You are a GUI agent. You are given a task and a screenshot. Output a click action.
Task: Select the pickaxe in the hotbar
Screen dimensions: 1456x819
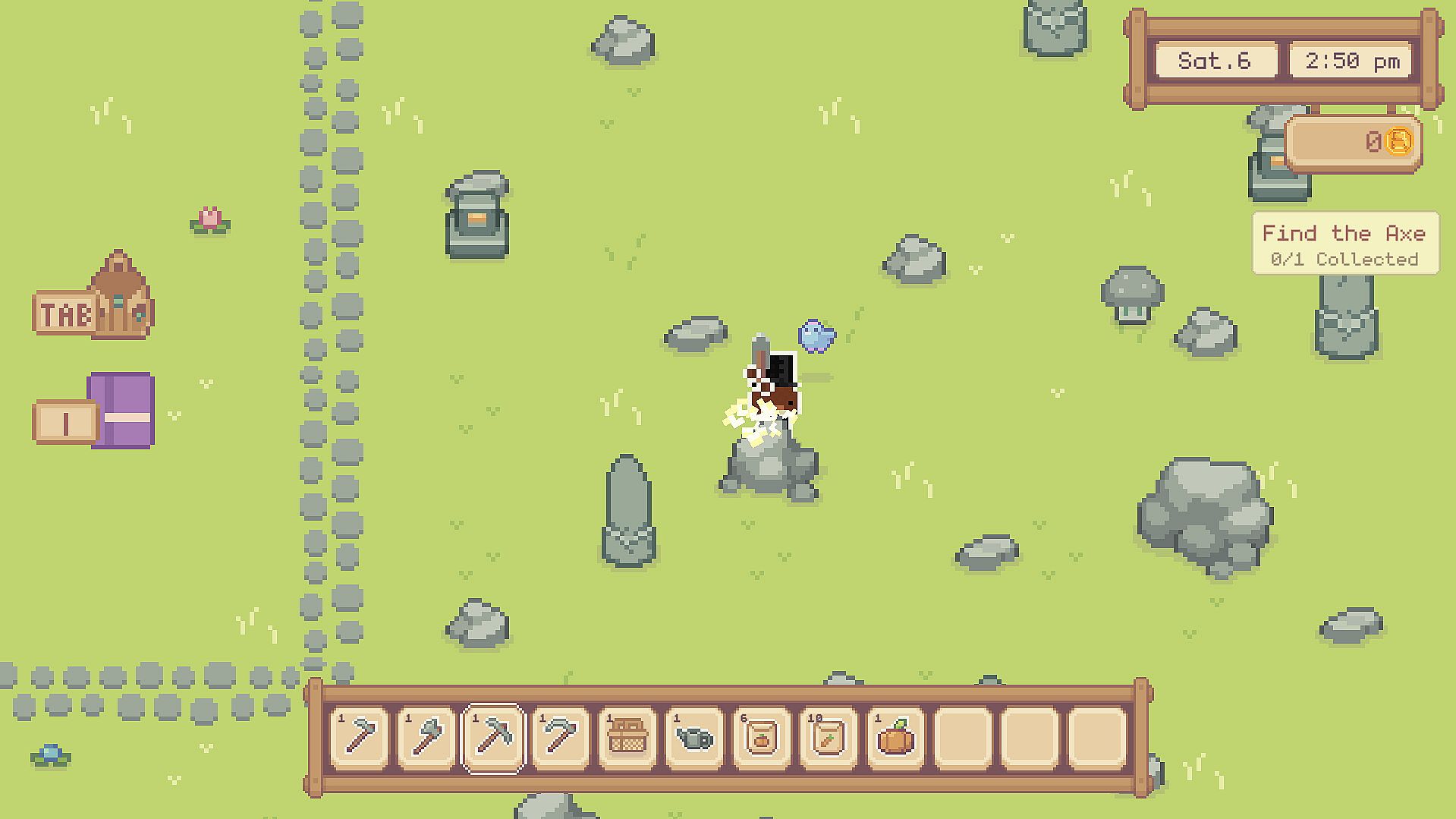click(493, 738)
